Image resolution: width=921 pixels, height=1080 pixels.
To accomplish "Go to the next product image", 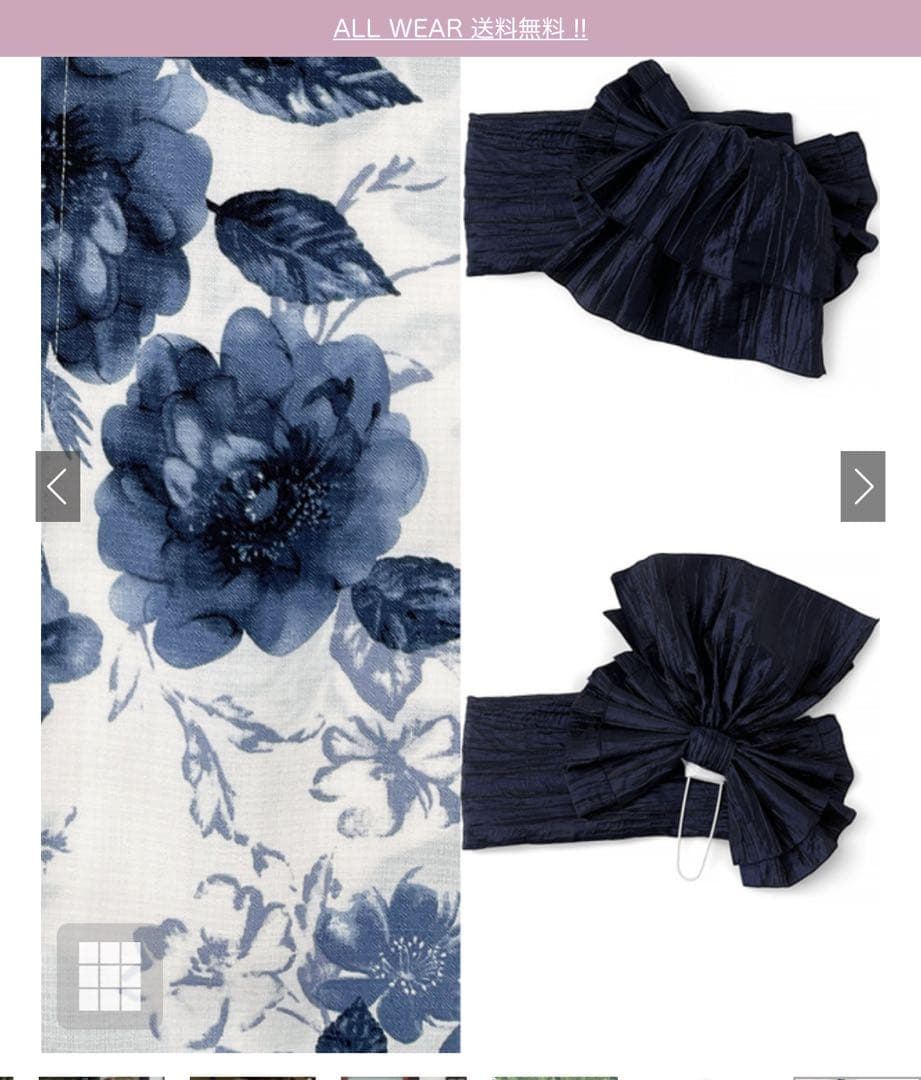I will point(862,487).
